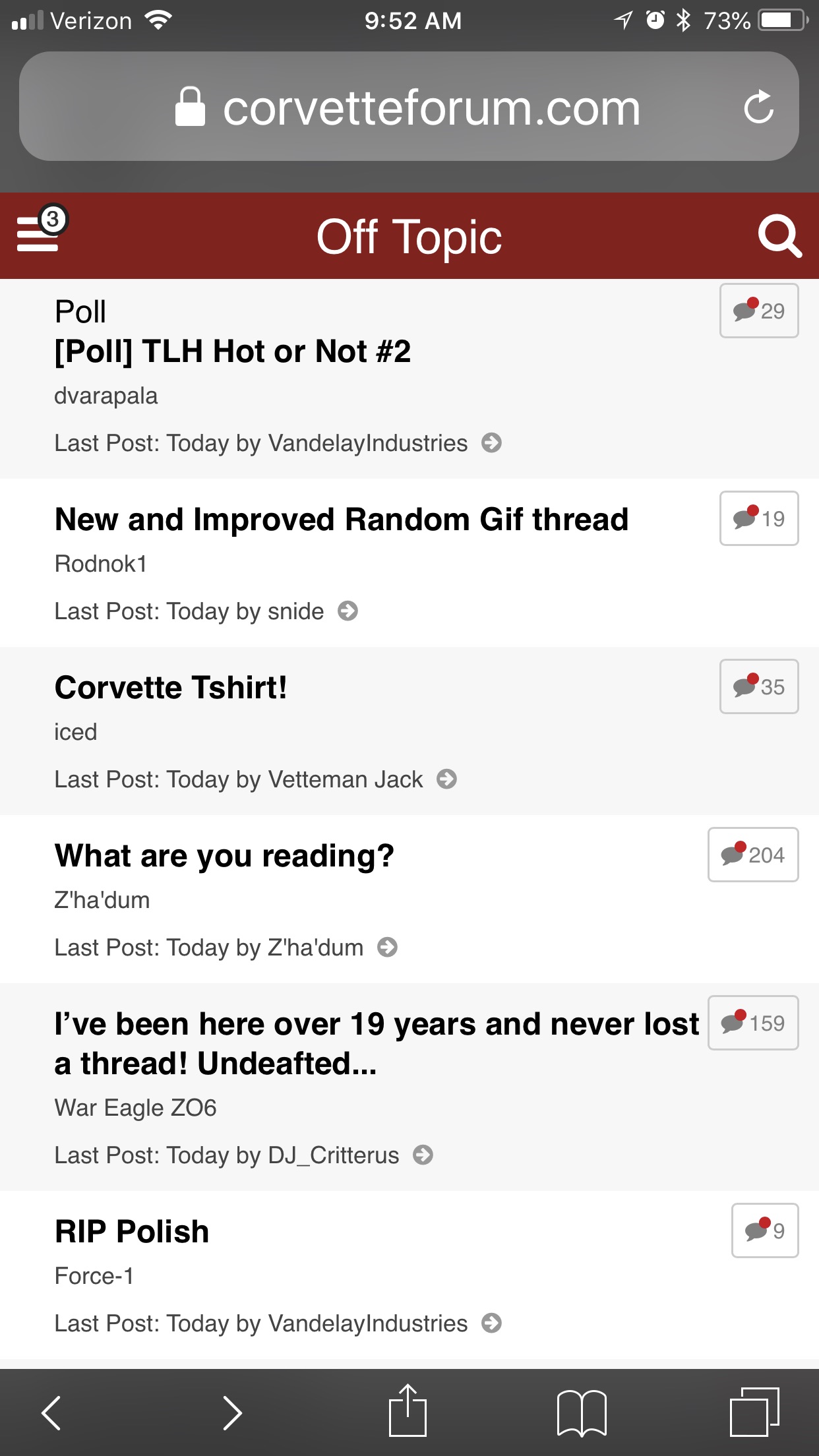Open the 19 years Undeafted thread
This screenshot has width=819, height=1456.
[376, 1043]
